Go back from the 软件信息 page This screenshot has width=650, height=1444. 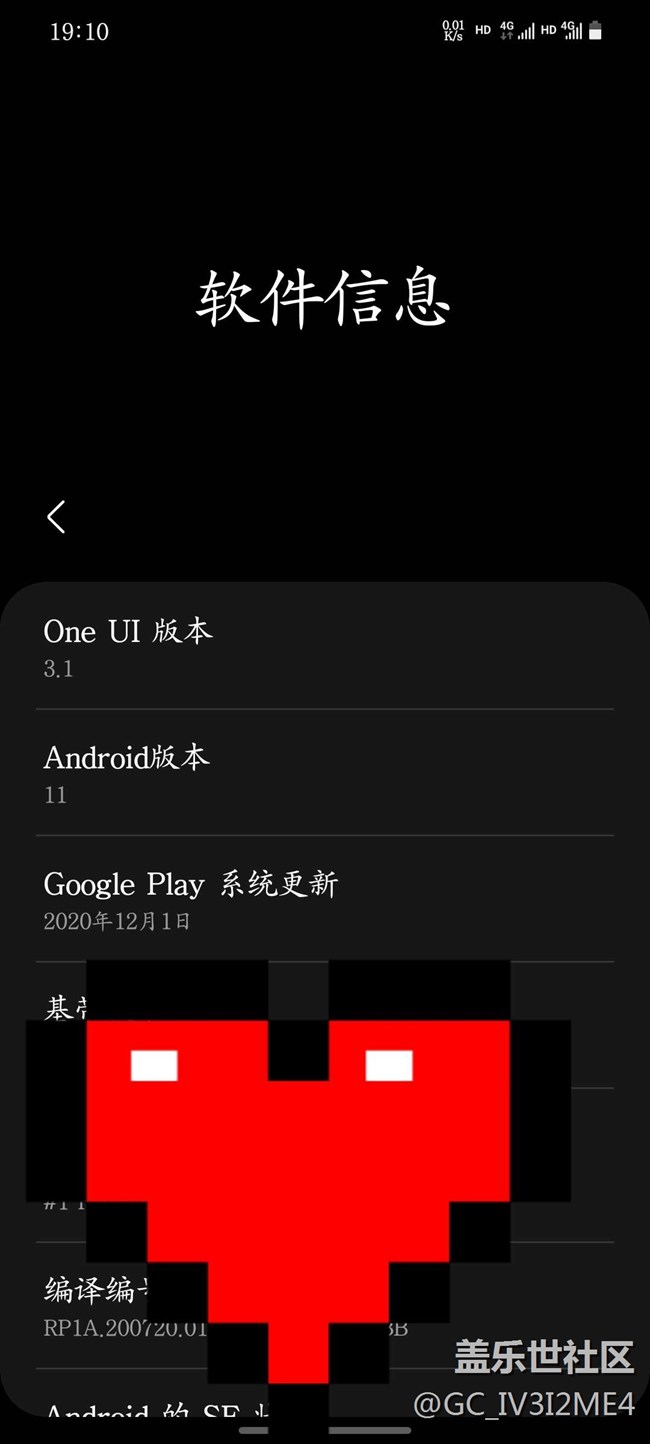point(56,517)
